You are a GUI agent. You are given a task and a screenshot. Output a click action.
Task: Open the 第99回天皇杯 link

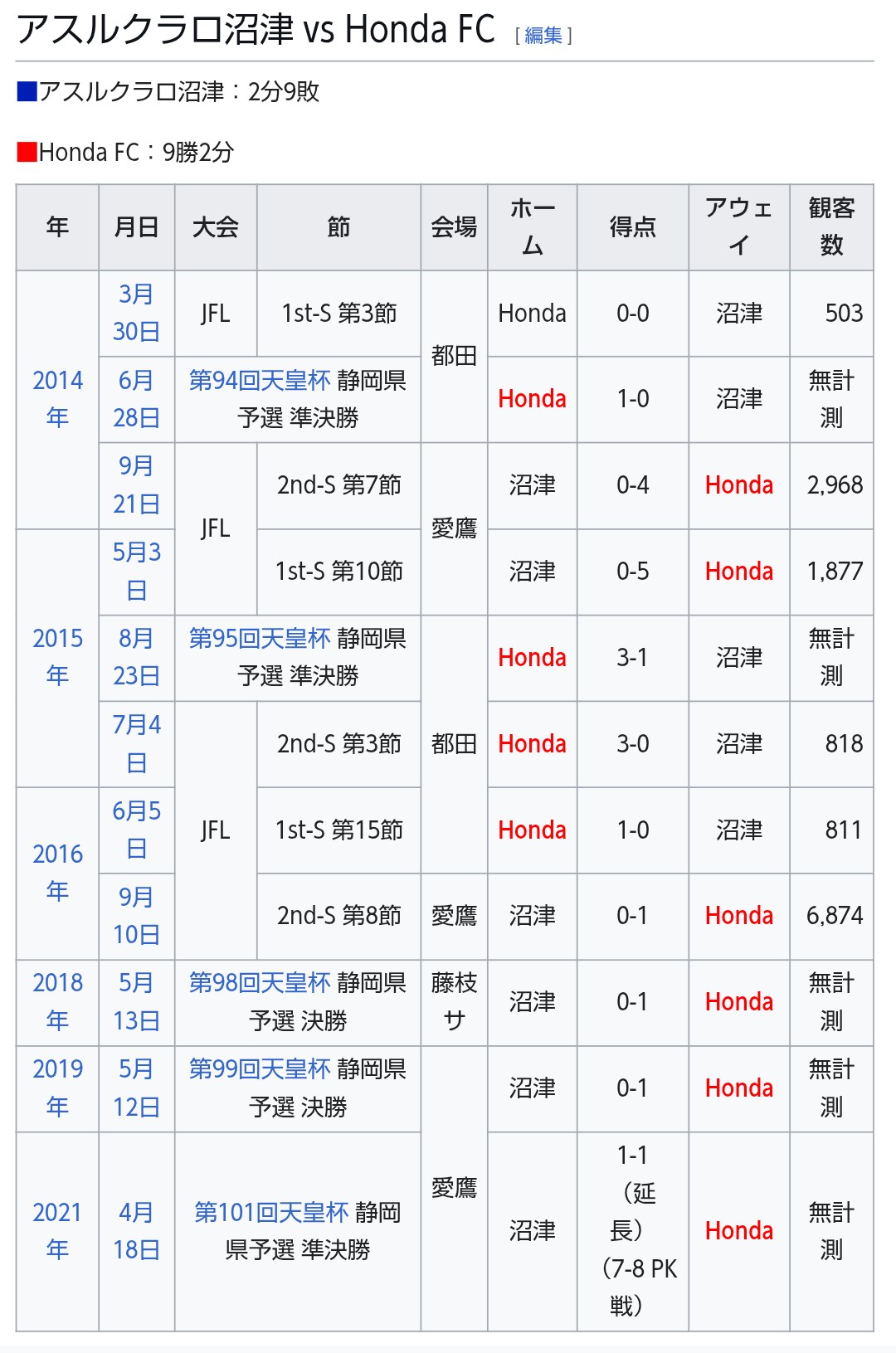(x=259, y=1069)
